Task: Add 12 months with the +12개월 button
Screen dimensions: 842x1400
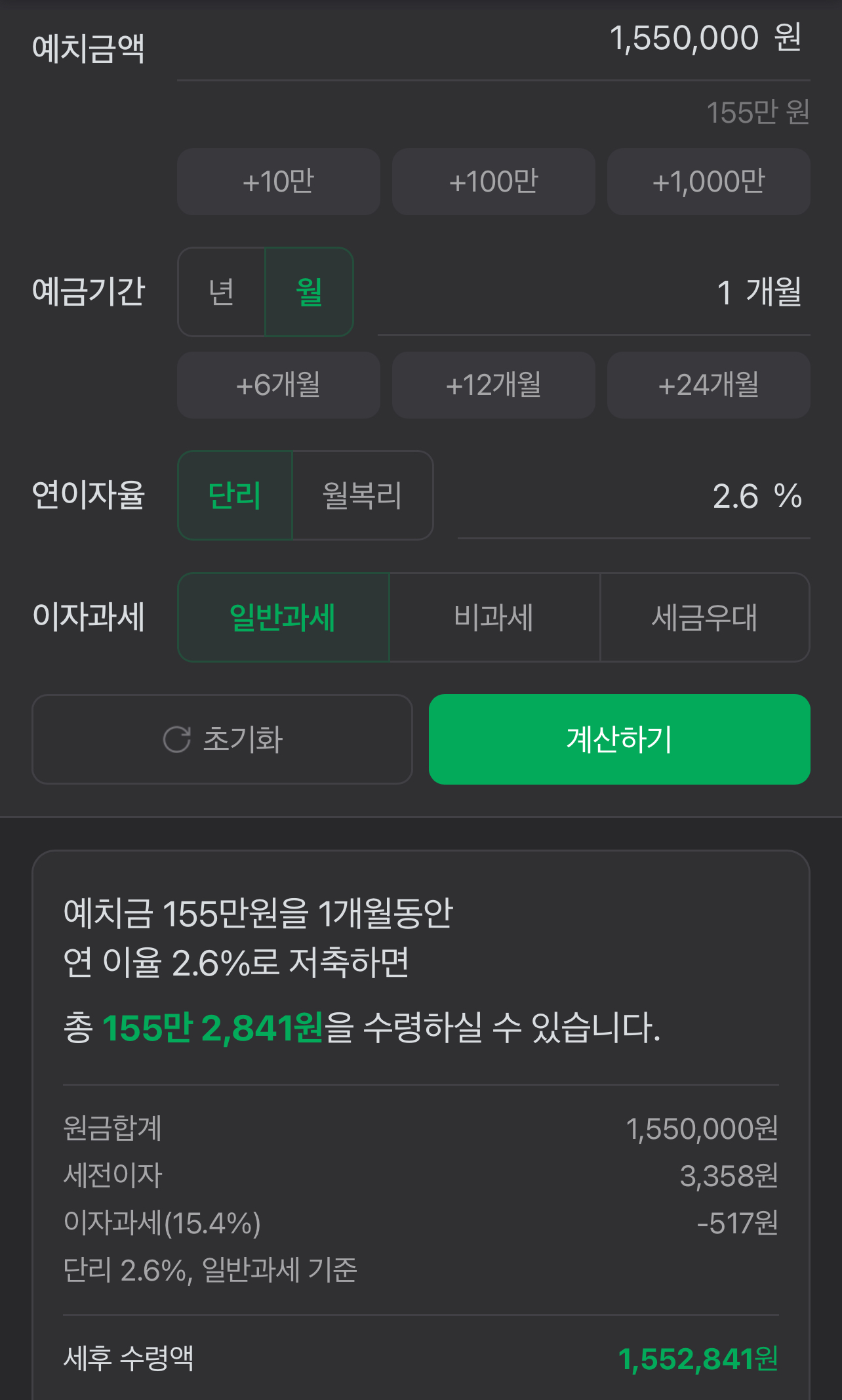Action: (493, 385)
